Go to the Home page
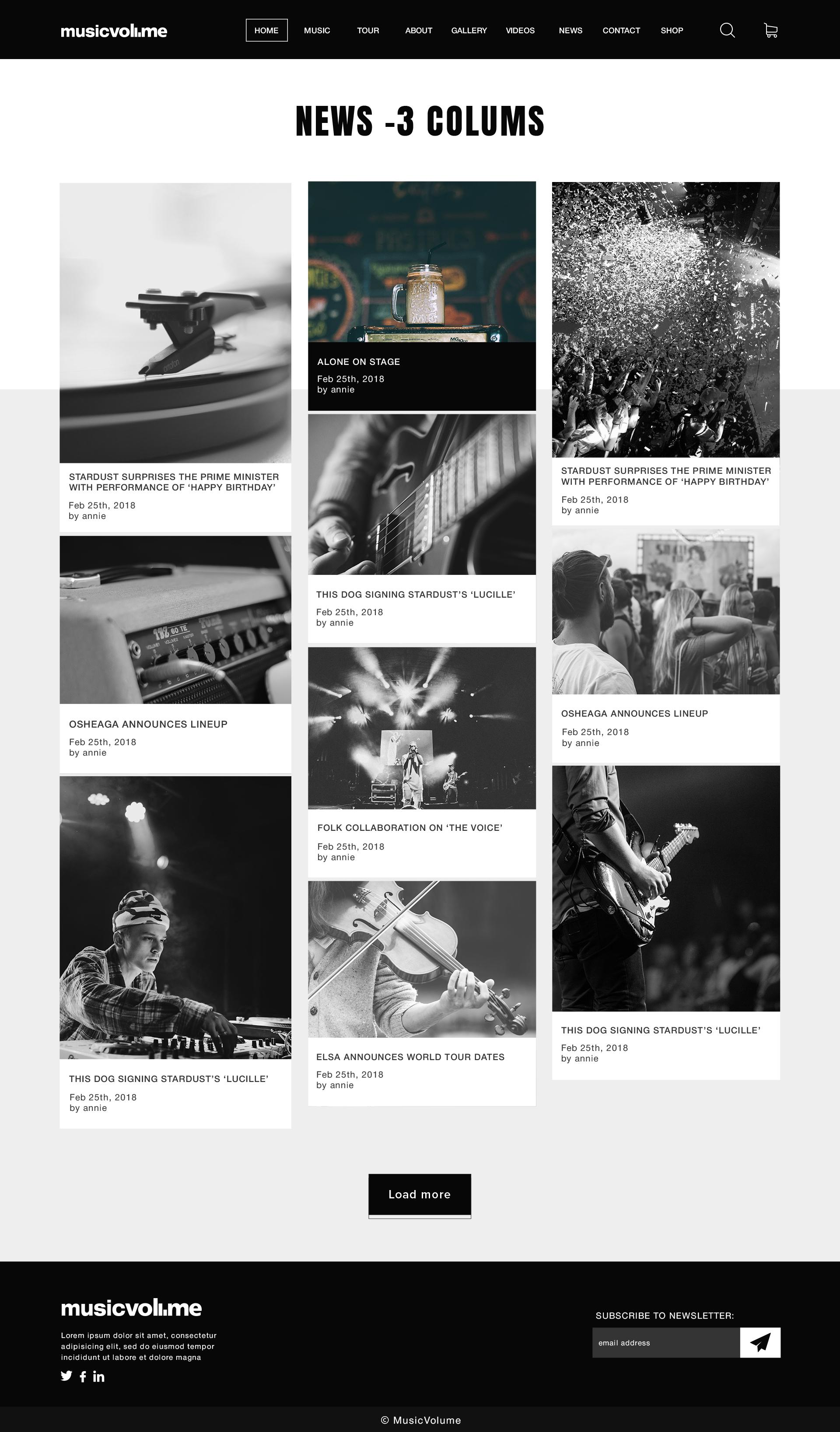Image resolution: width=840 pixels, height=1432 pixels. pos(266,30)
